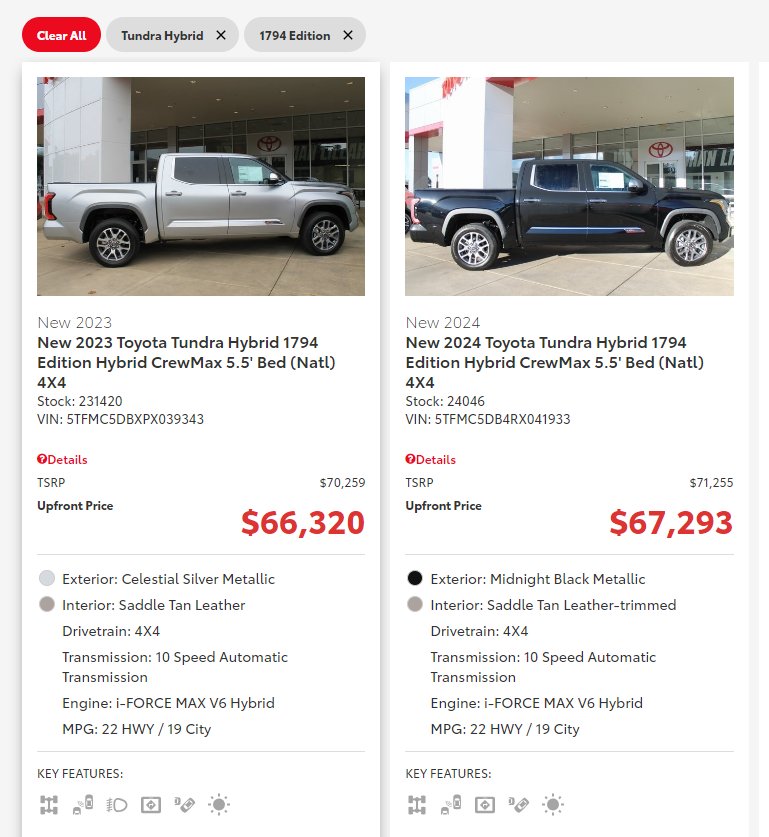Show price details for the 2023 Tundra
769x837 pixels.
[x=62, y=460]
